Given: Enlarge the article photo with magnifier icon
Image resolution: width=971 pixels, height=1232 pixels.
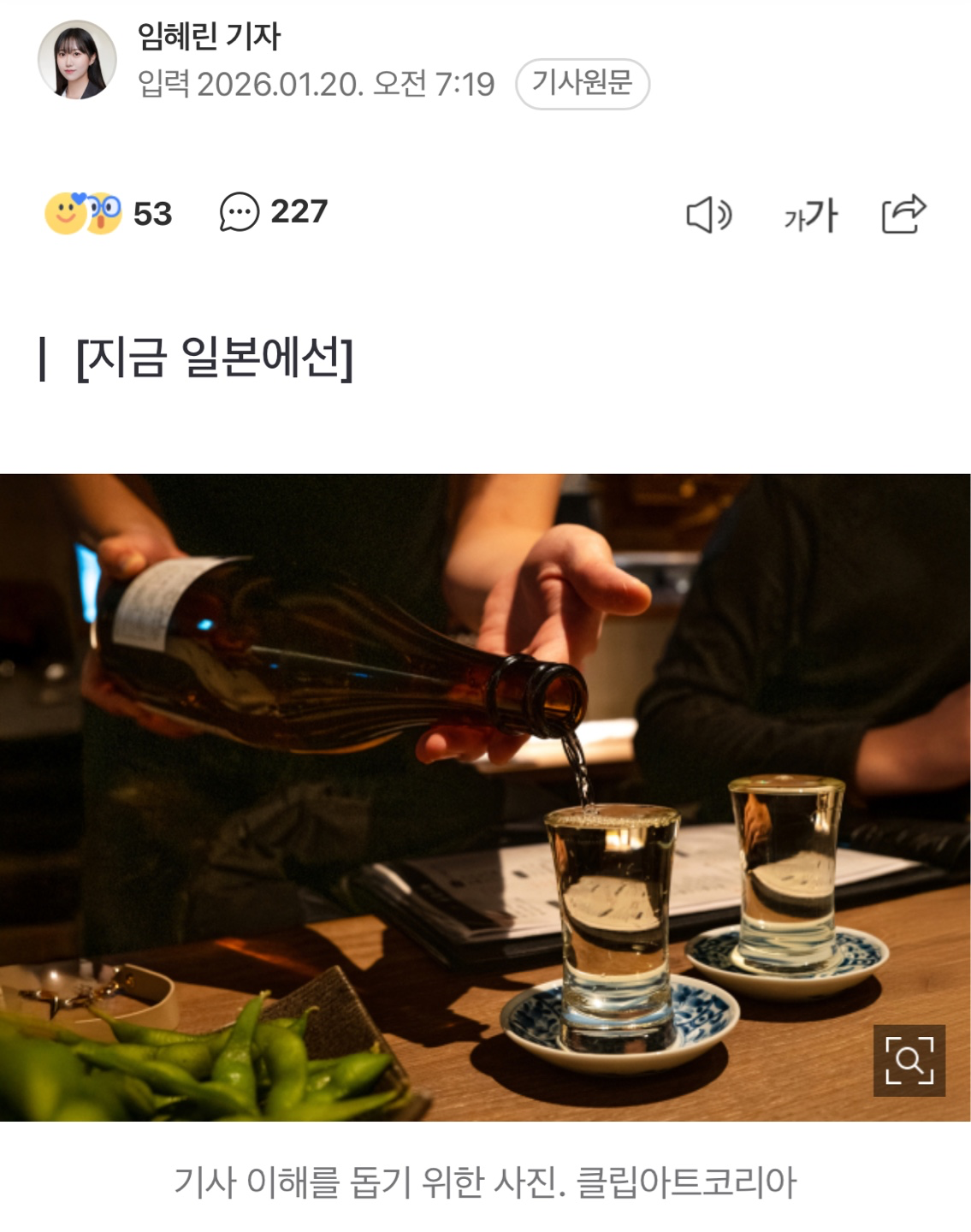Looking at the screenshot, I should coord(909,1061).
